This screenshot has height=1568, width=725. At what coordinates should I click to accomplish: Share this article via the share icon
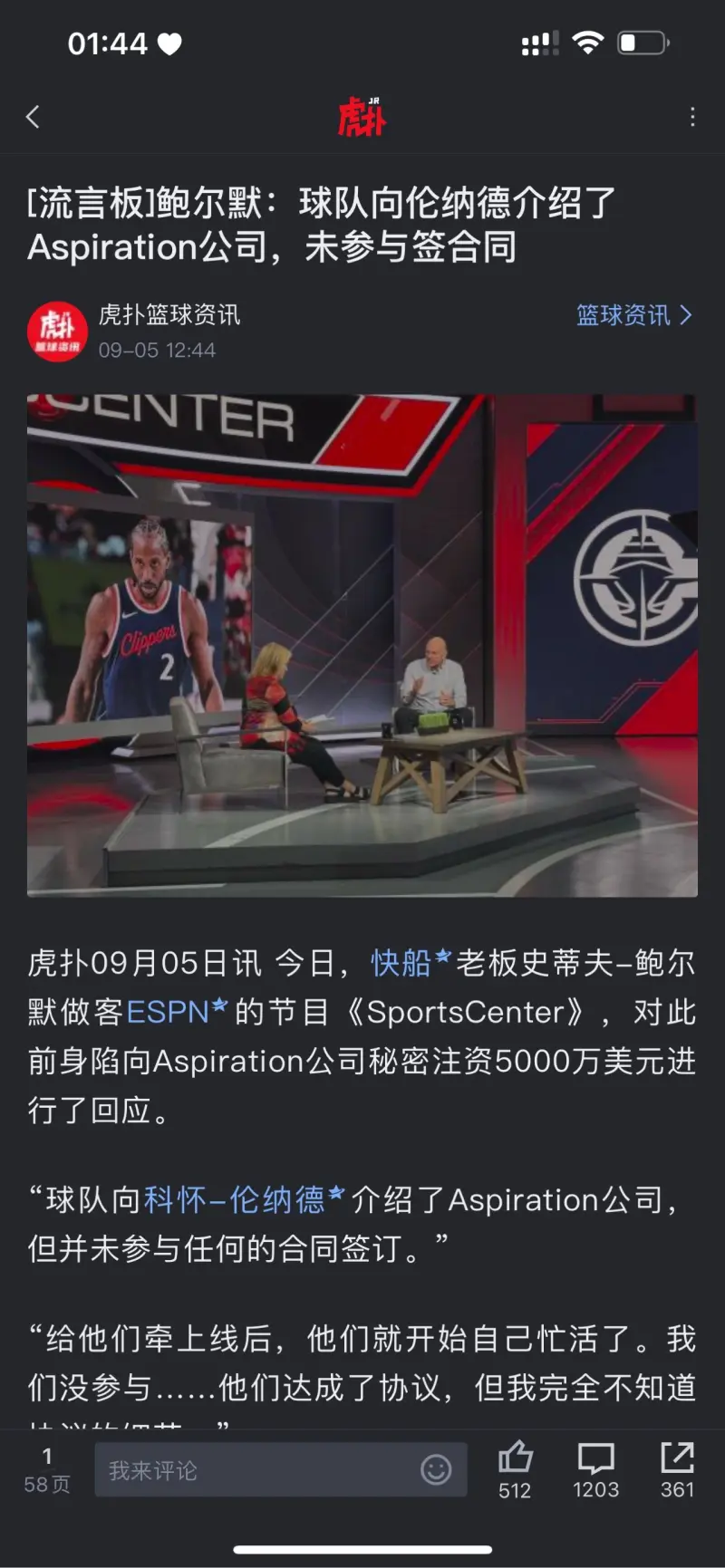coord(677,1467)
